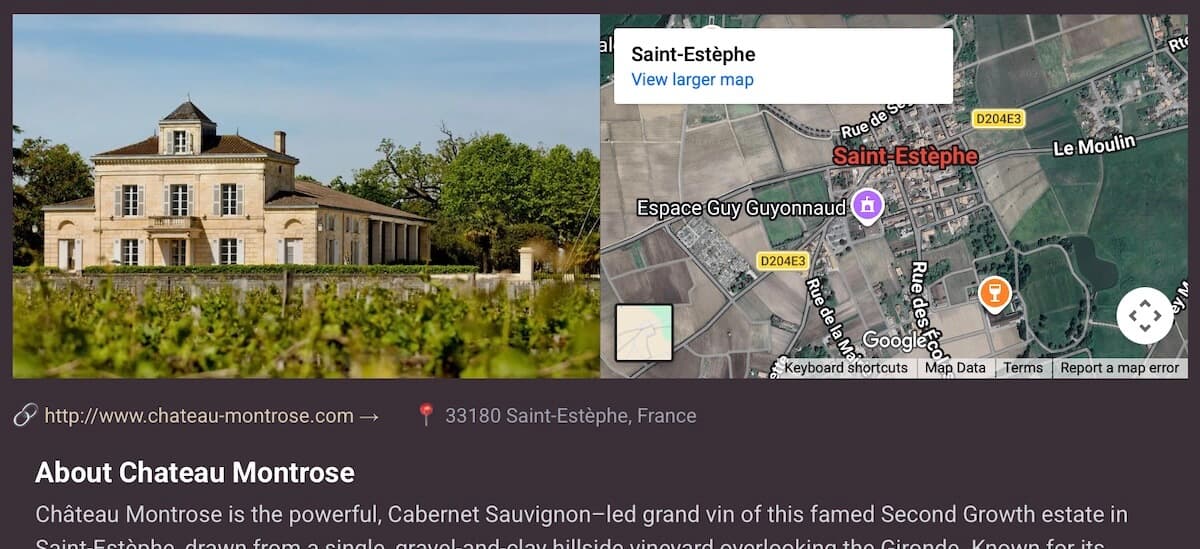
Task: Switch the map layer using the thumbnail
Action: 644,332
